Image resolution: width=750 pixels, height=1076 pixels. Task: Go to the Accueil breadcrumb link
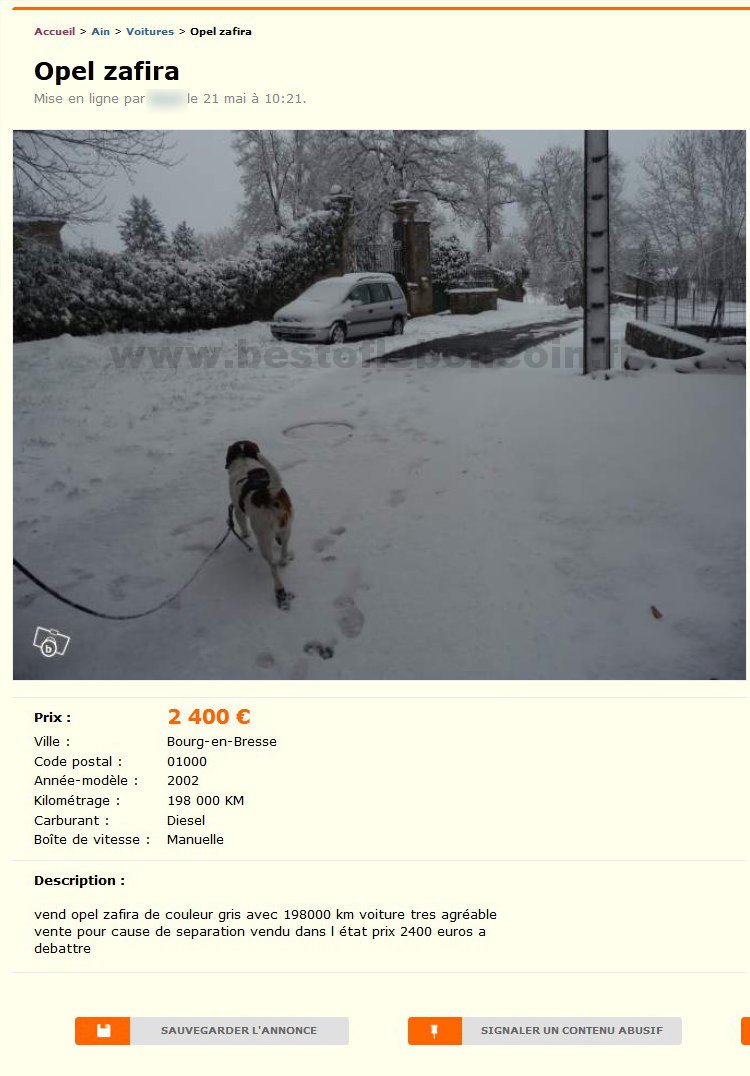point(54,32)
